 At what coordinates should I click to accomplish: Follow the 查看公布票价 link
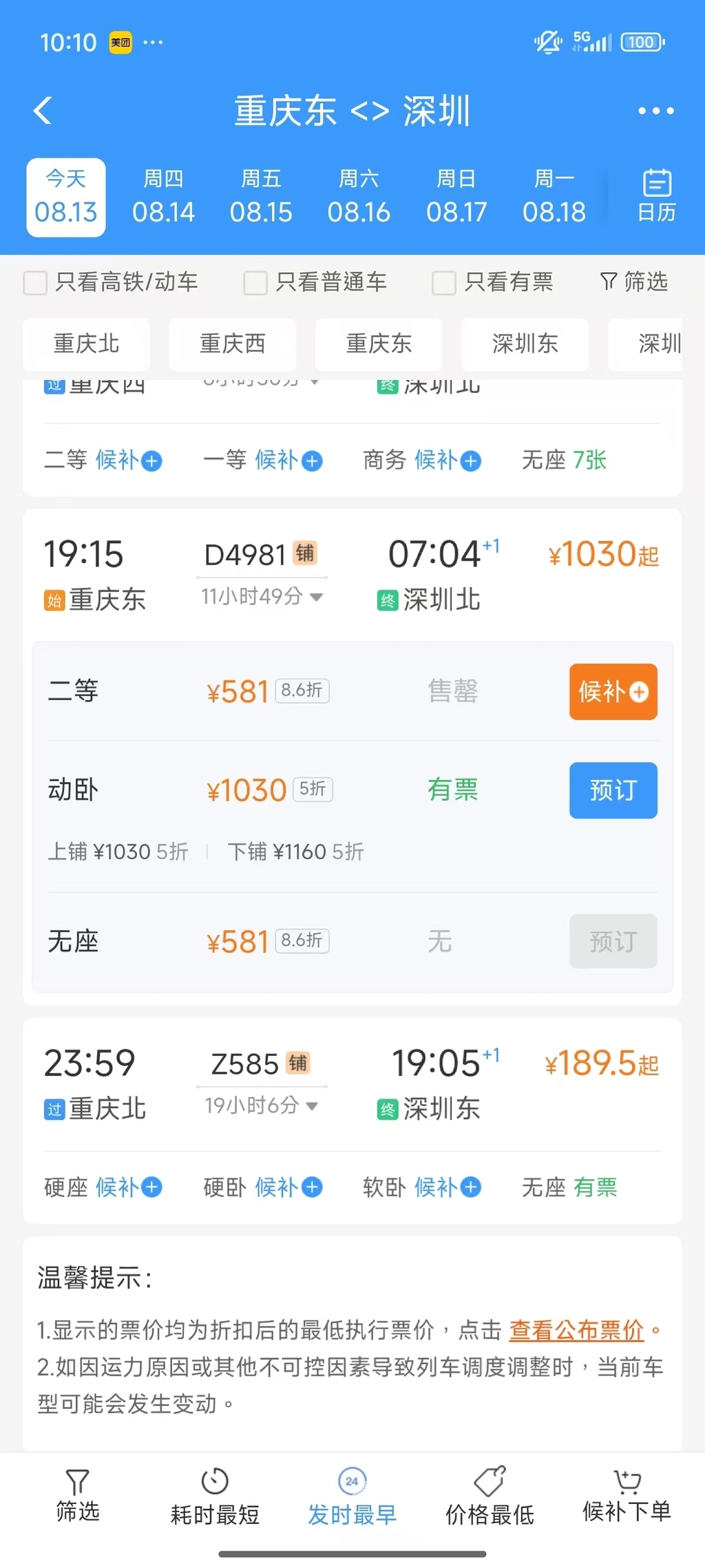[576, 1330]
